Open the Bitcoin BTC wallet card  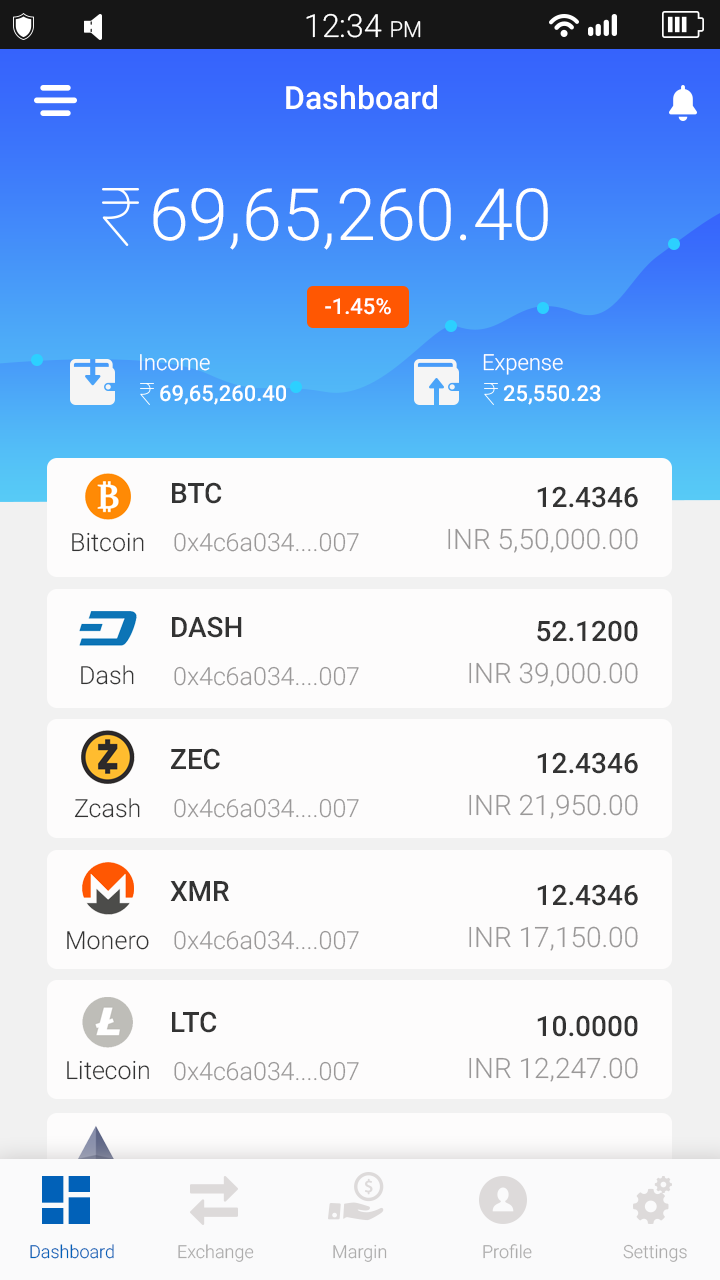(359, 517)
